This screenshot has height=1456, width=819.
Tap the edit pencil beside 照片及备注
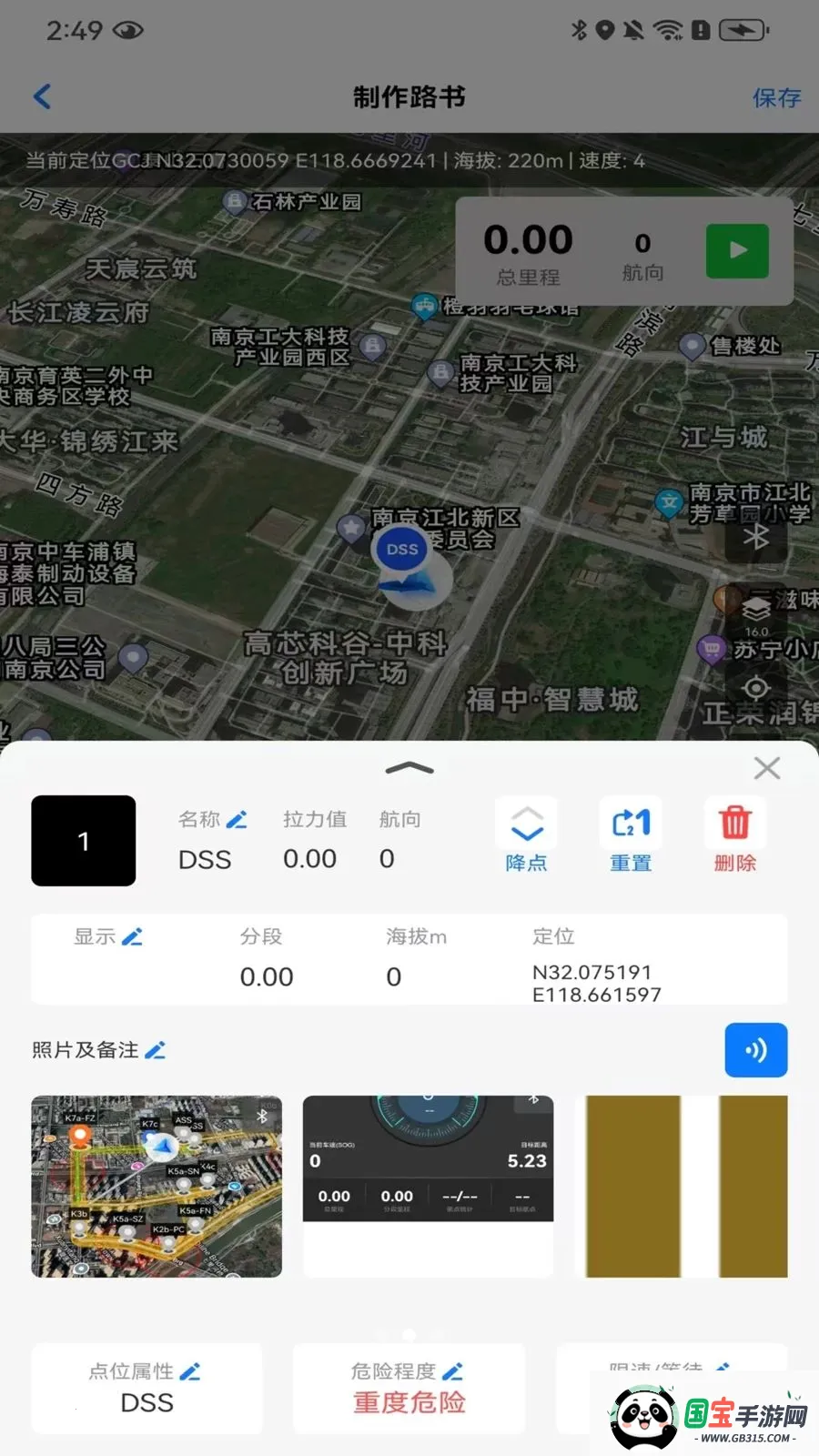[156, 1048]
